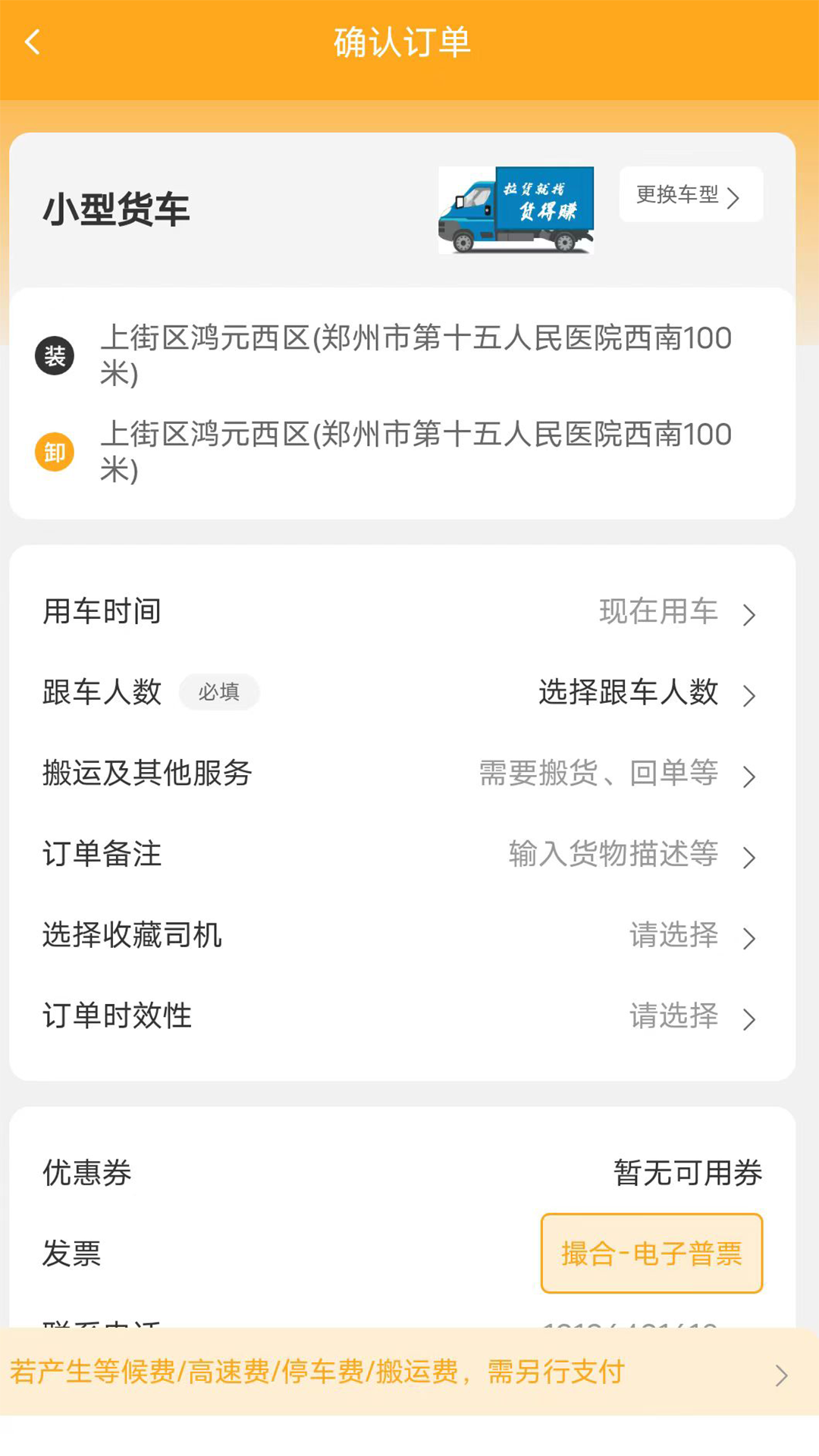Tap the back arrow to leave order confirmation
Screen dimensions: 819x1456
tap(32, 42)
